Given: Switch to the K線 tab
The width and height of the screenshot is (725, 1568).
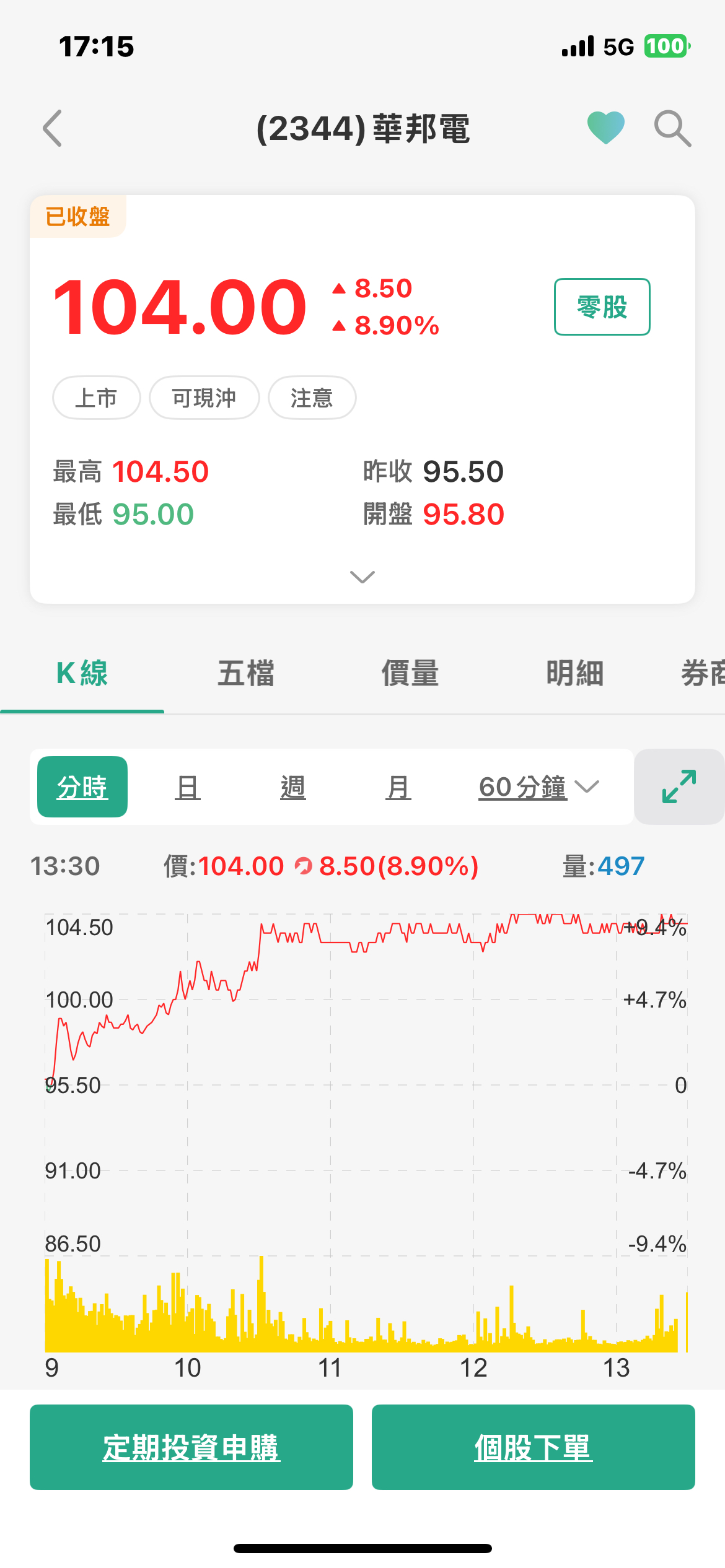Looking at the screenshot, I should click(x=82, y=674).
